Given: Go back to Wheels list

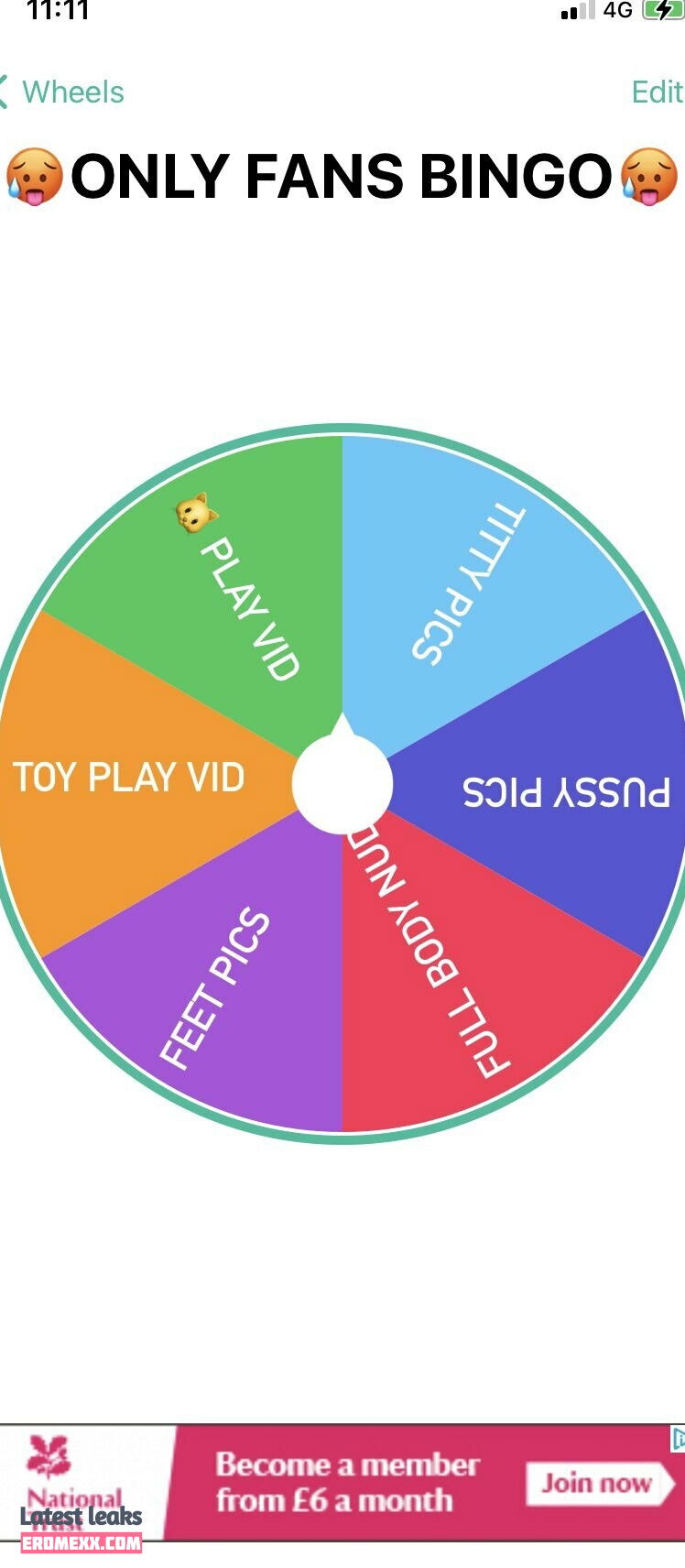Looking at the screenshot, I should pyautogui.click(x=62, y=93).
